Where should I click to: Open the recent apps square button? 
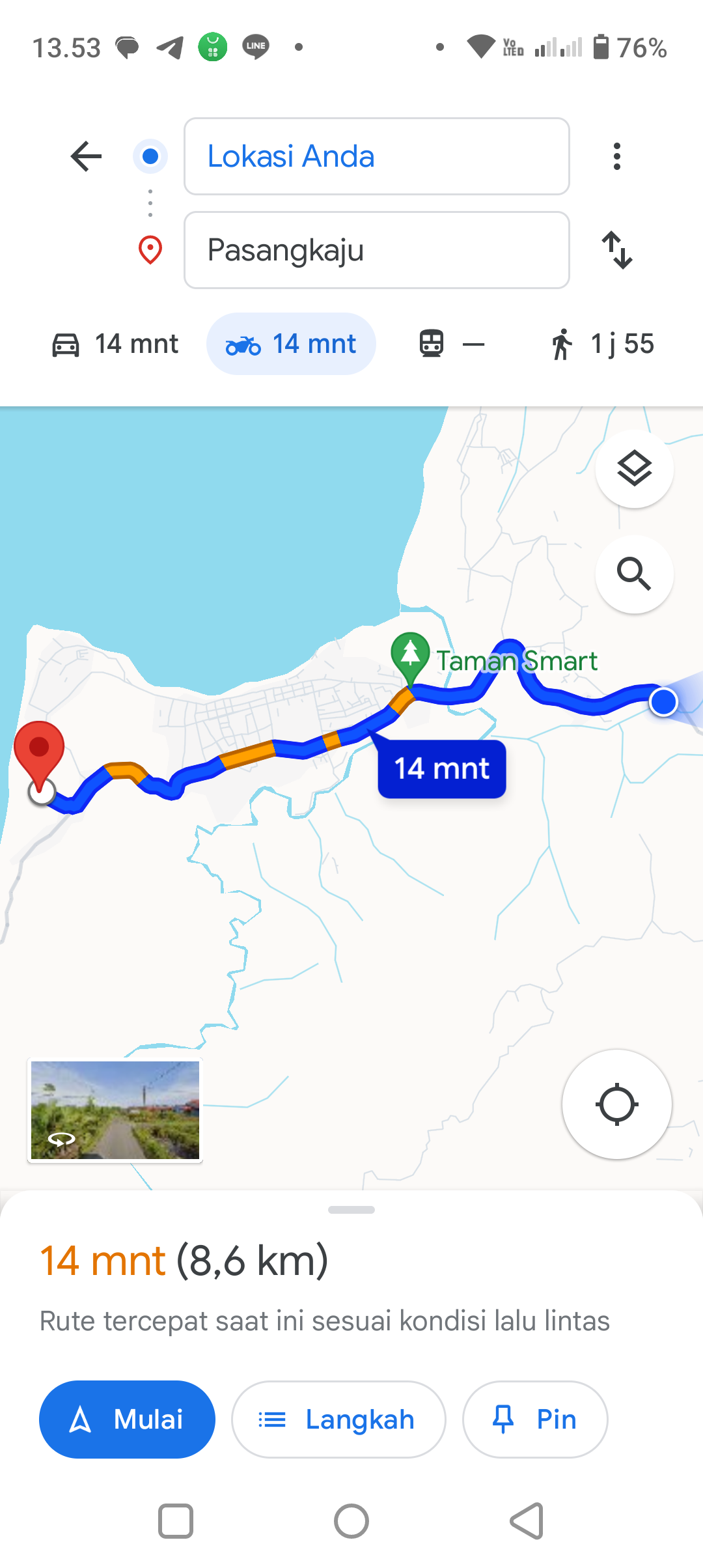pos(176,1521)
